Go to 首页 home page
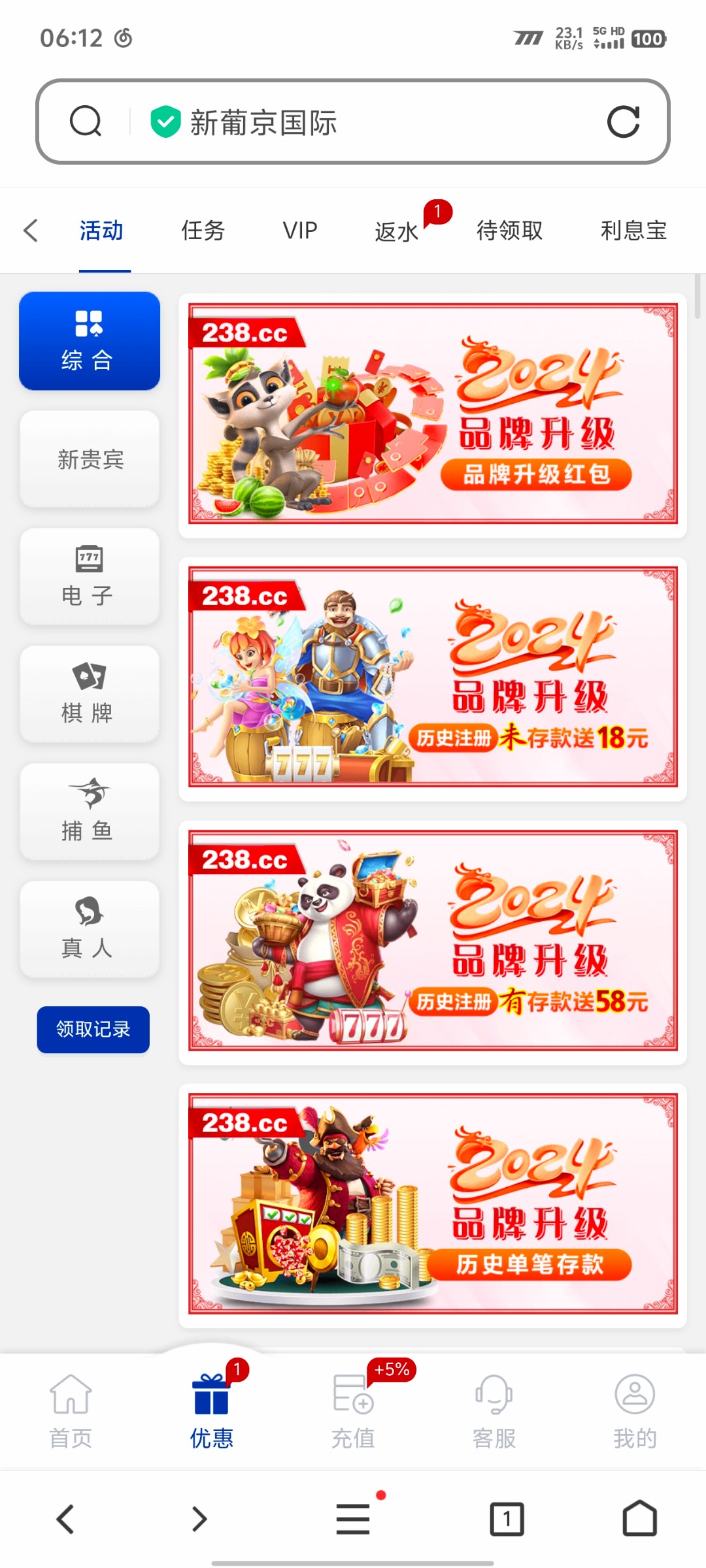Screen dimensions: 706x1568 [x=71, y=1411]
